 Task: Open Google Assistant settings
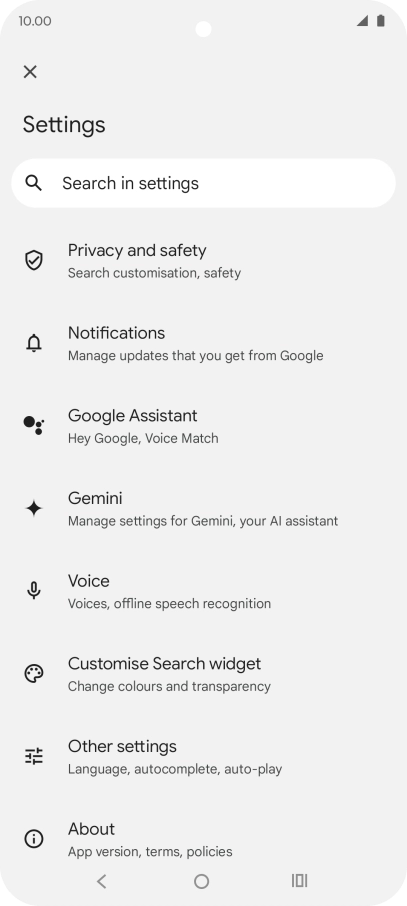204,426
